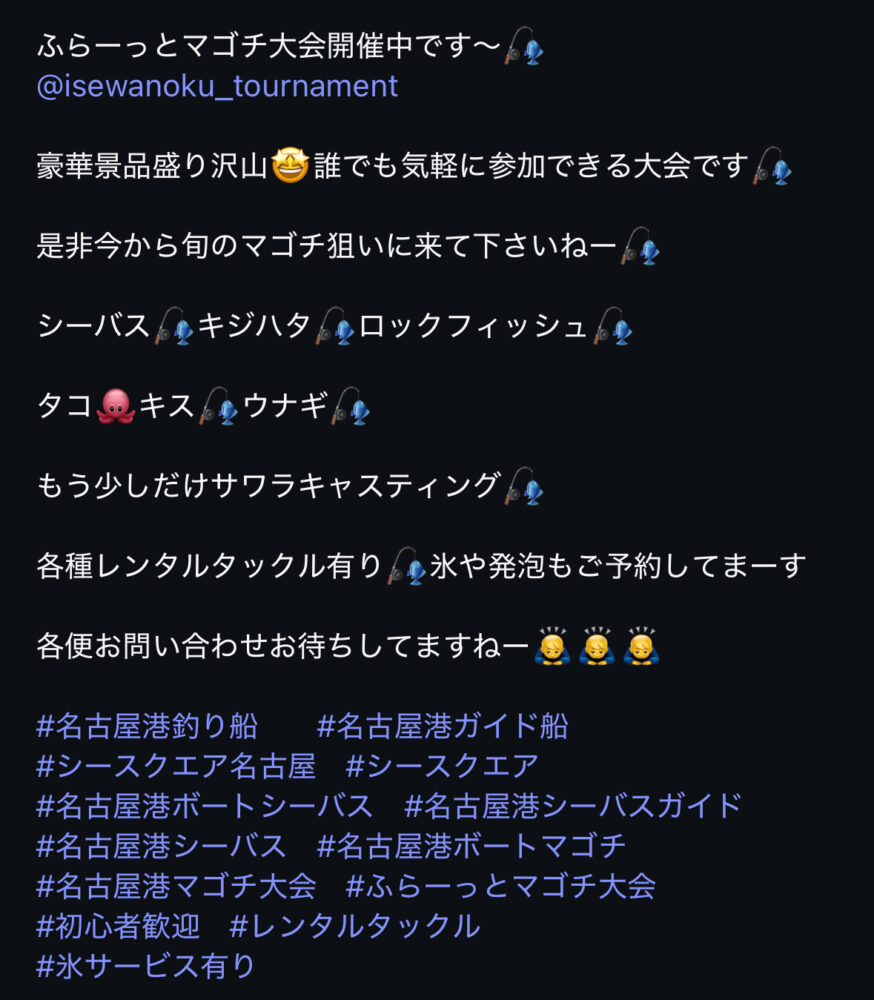View posts tagged #氷サービス有り
Viewport: 874px width, 1000px height.
click(x=147, y=966)
